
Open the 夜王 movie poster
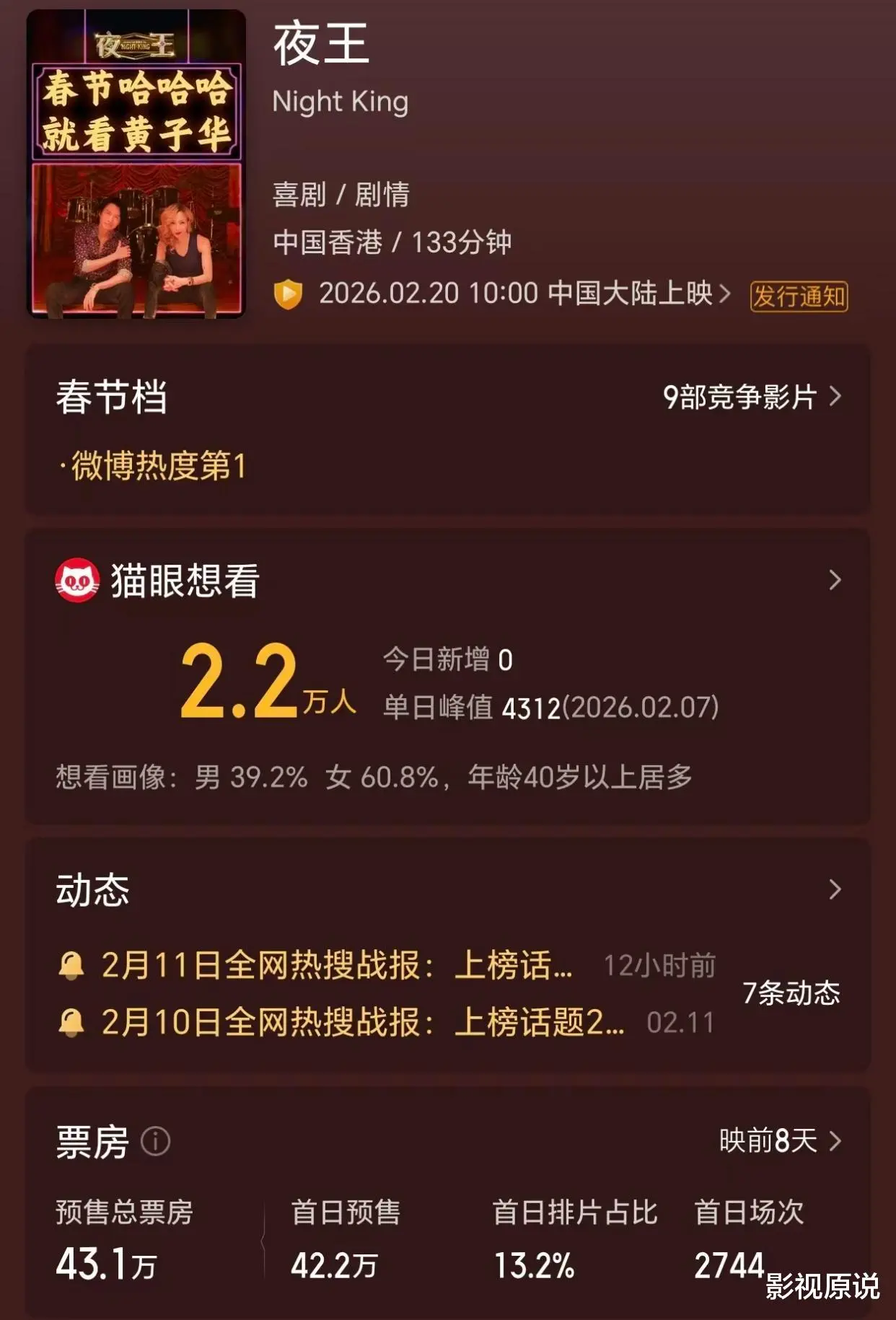(x=136, y=164)
